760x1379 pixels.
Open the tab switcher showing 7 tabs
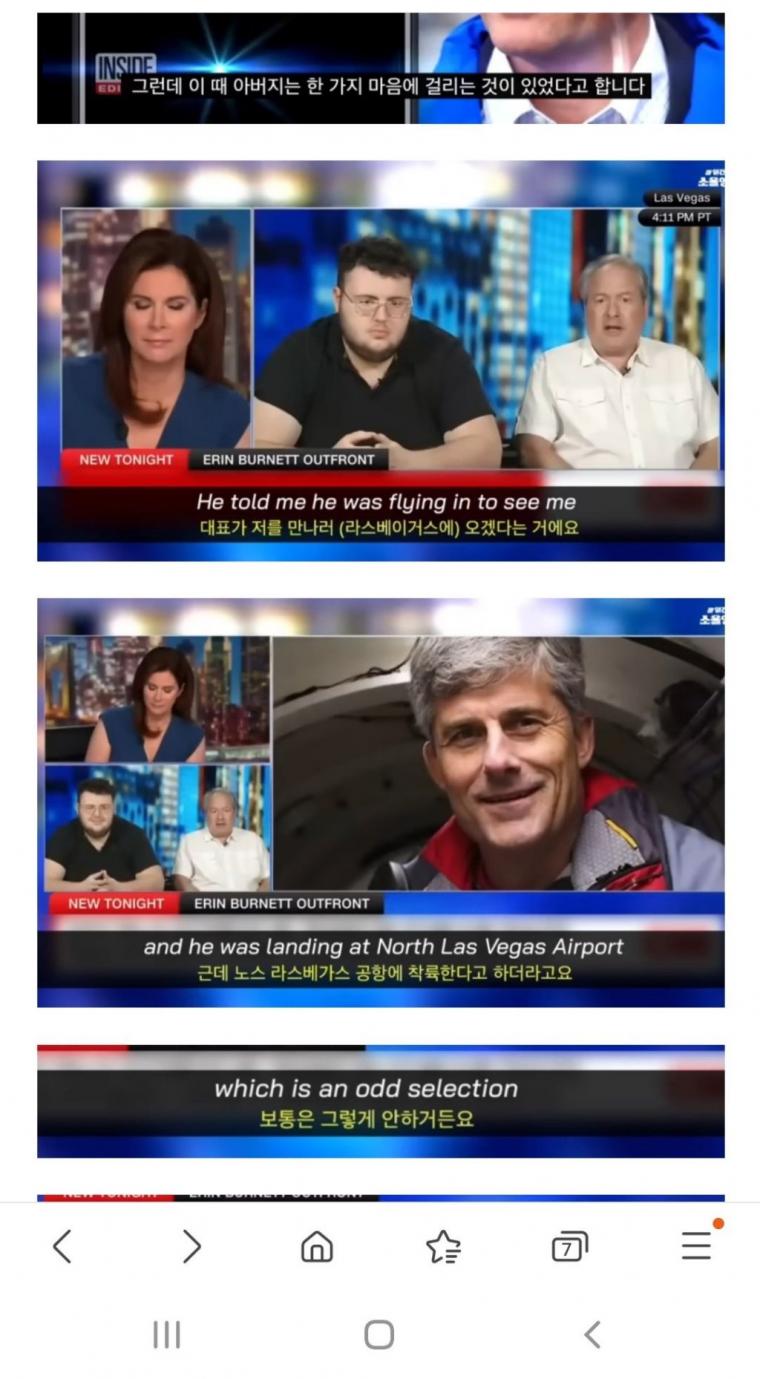569,1246
